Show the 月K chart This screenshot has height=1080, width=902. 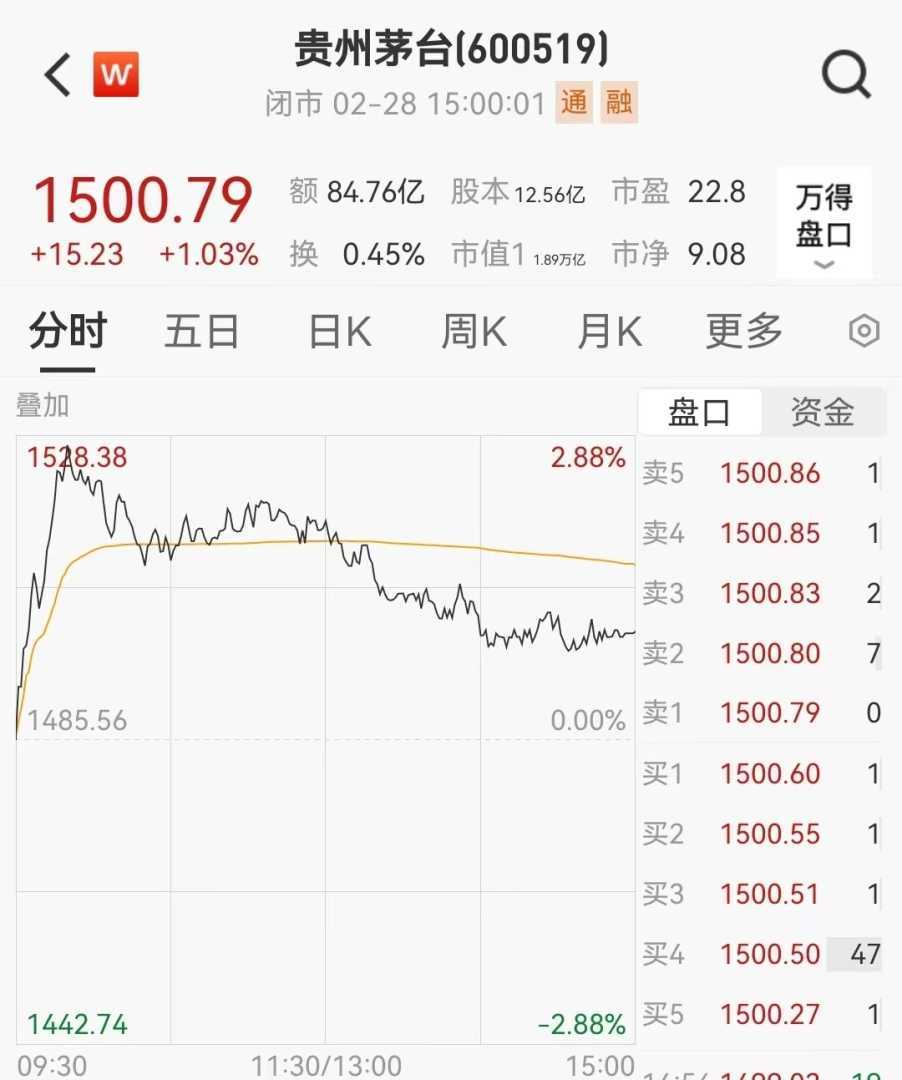pyautogui.click(x=609, y=331)
